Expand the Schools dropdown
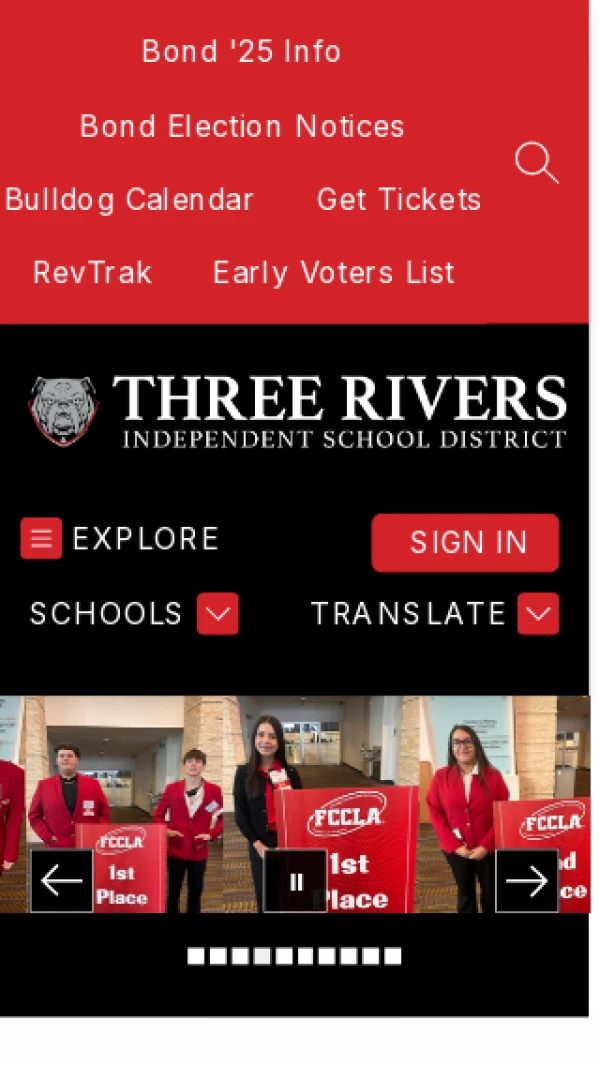This screenshot has width=600, height=1065. pyautogui.click(x=217, y=614)
